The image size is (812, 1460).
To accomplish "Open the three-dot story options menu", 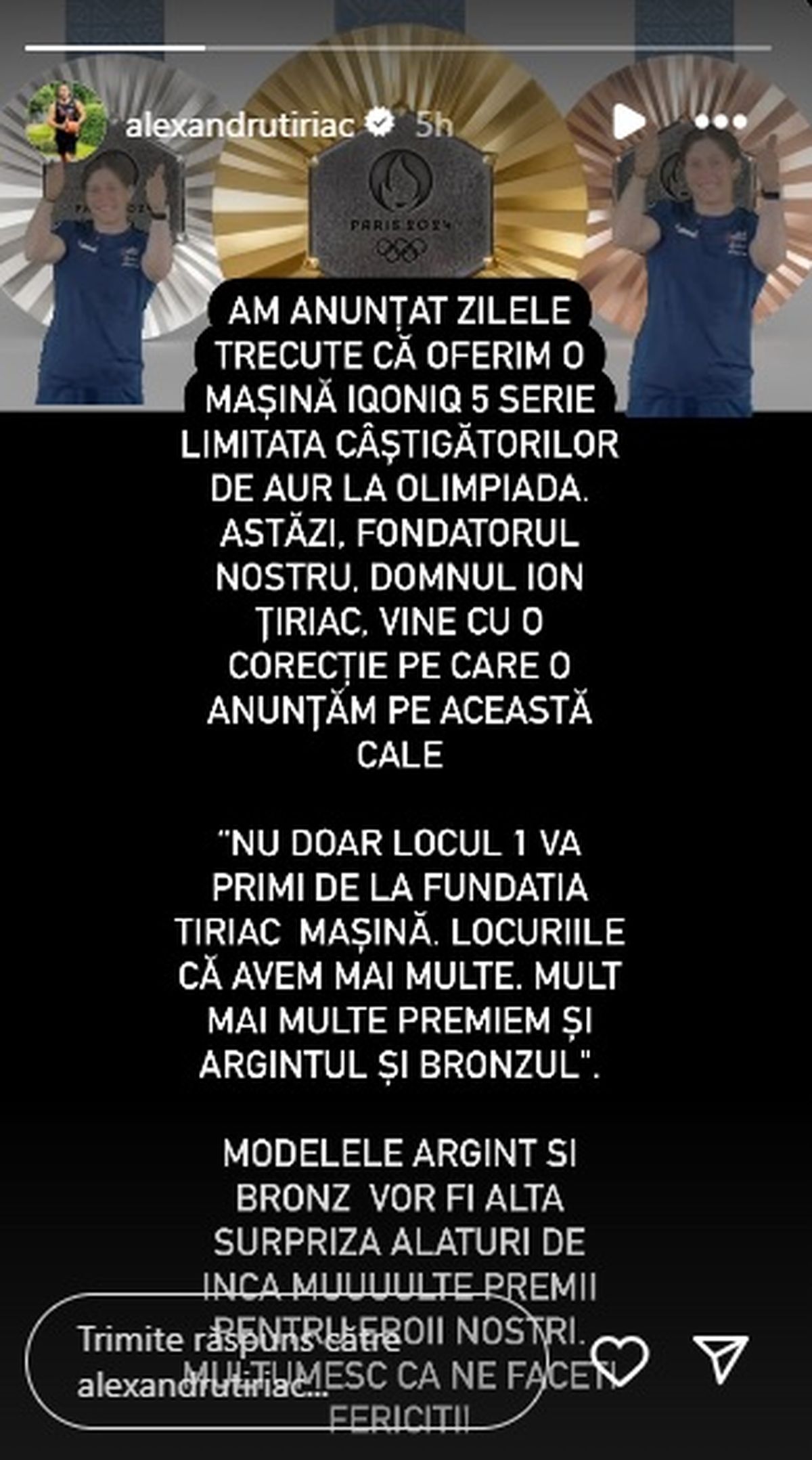I will [x=721, y=122].
